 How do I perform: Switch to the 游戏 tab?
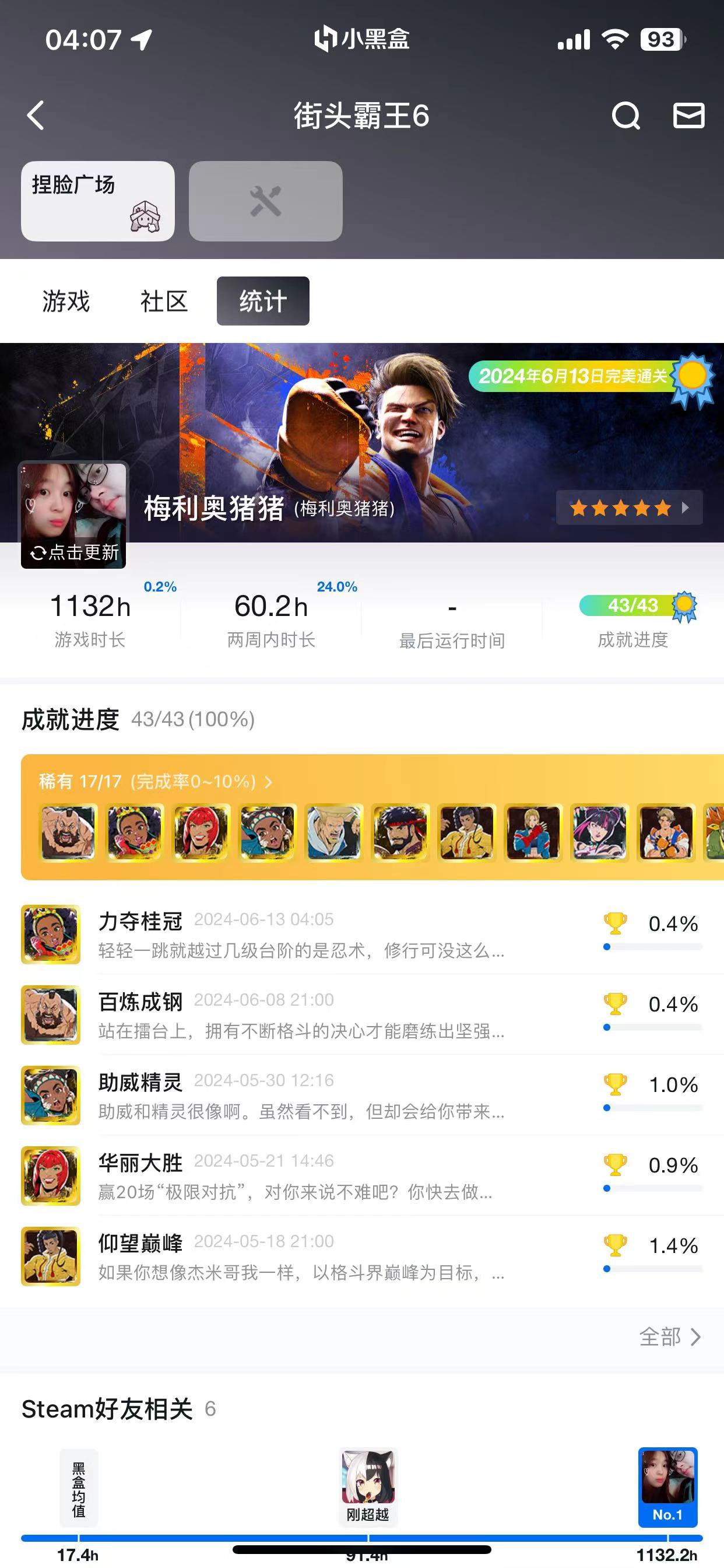66,302
